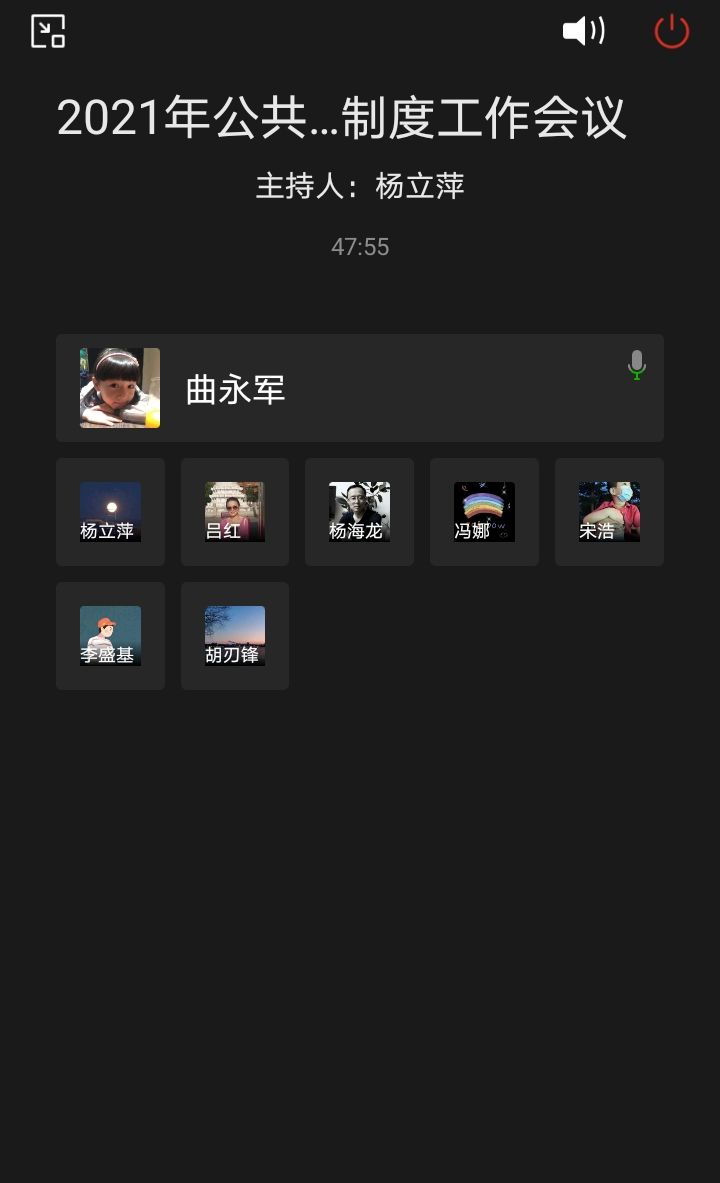
Task: Minimize the meeting window
Action: [48, 31]
